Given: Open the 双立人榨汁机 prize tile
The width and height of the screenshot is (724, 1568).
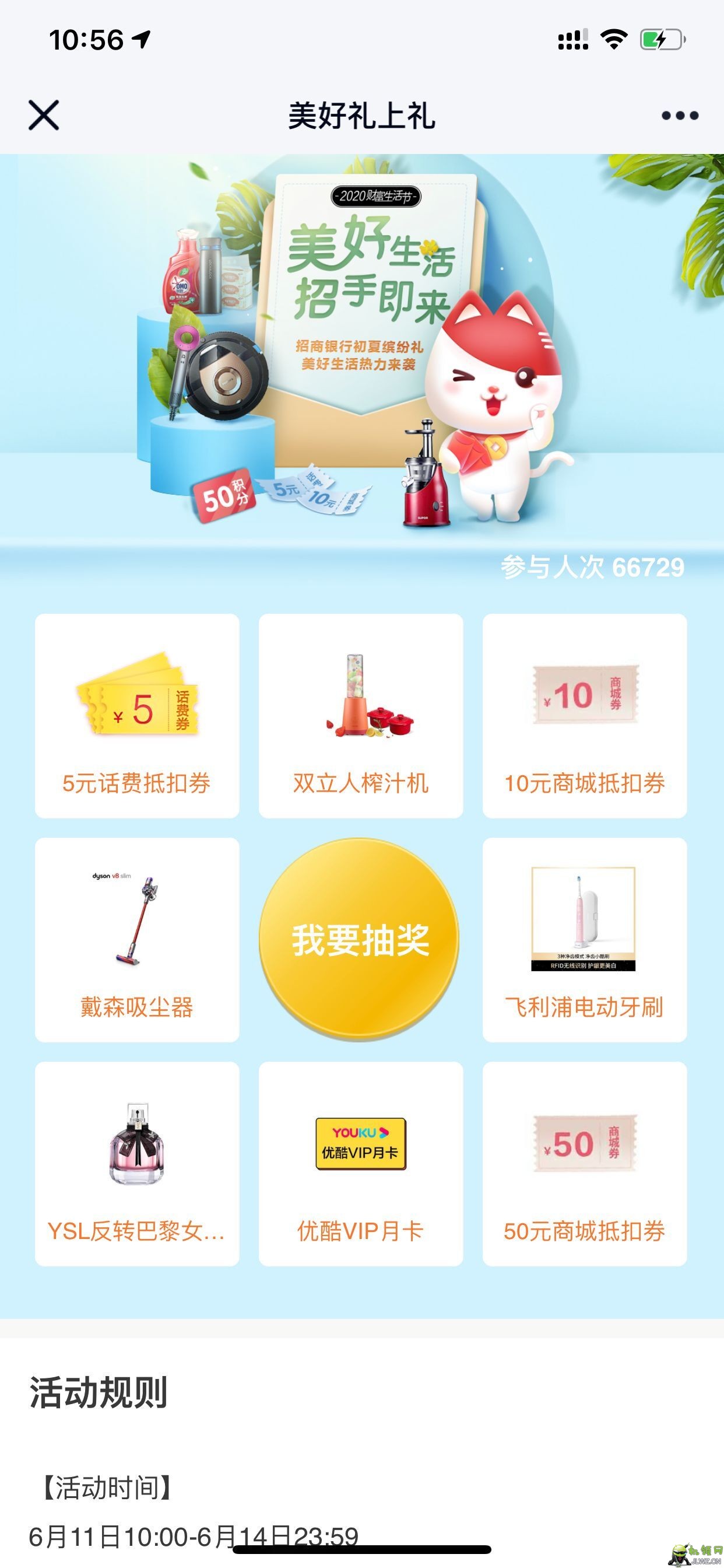Looking at the screenshot, I should 361,716.
